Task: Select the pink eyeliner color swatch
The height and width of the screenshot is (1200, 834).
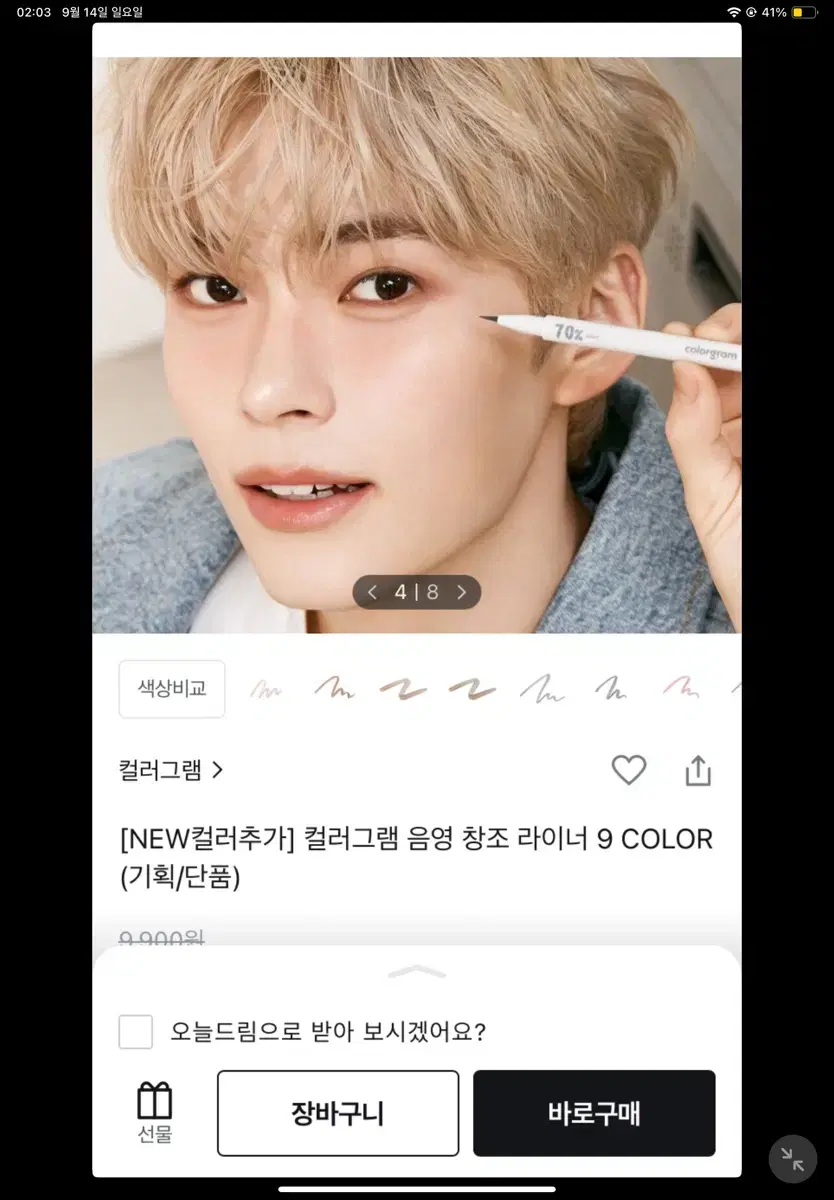Action: [681, 688]
